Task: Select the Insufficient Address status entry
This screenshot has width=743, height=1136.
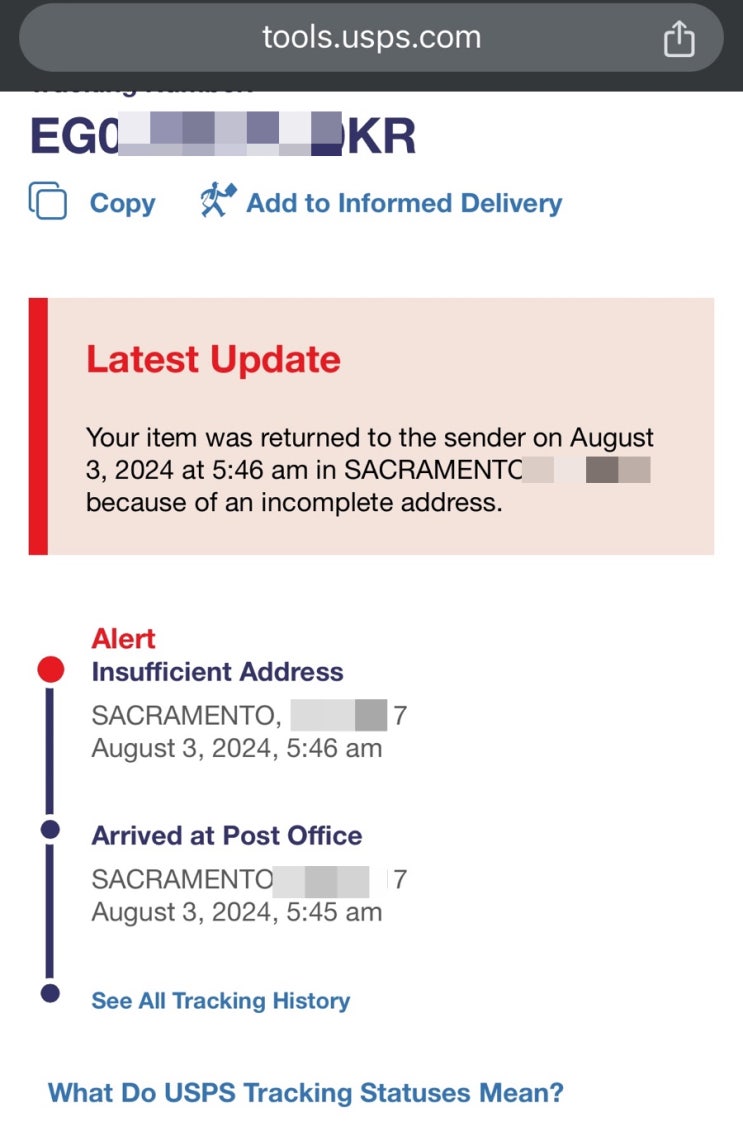Action: [x=217, y=671]
